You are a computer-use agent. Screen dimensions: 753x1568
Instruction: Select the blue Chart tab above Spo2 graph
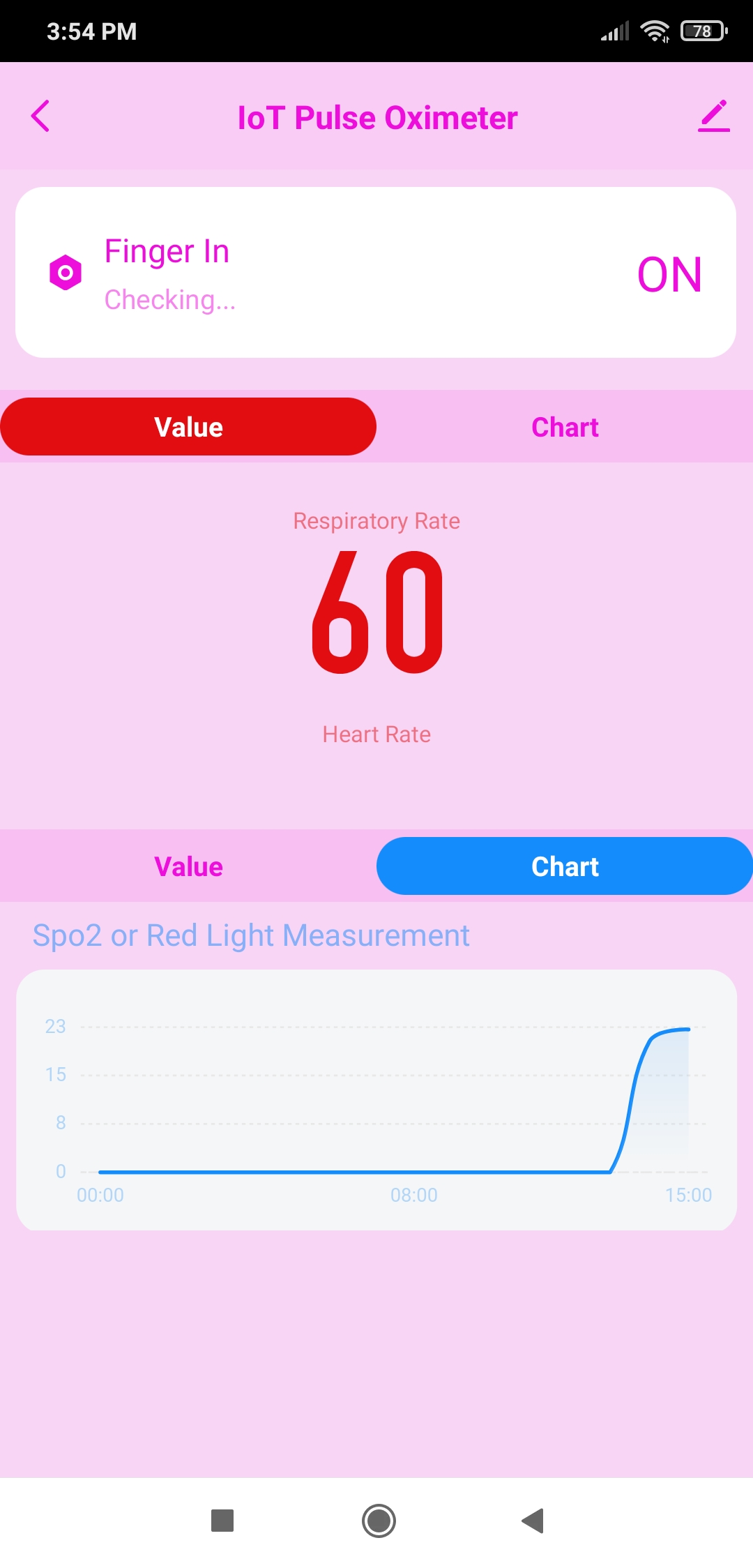(565, 866)
